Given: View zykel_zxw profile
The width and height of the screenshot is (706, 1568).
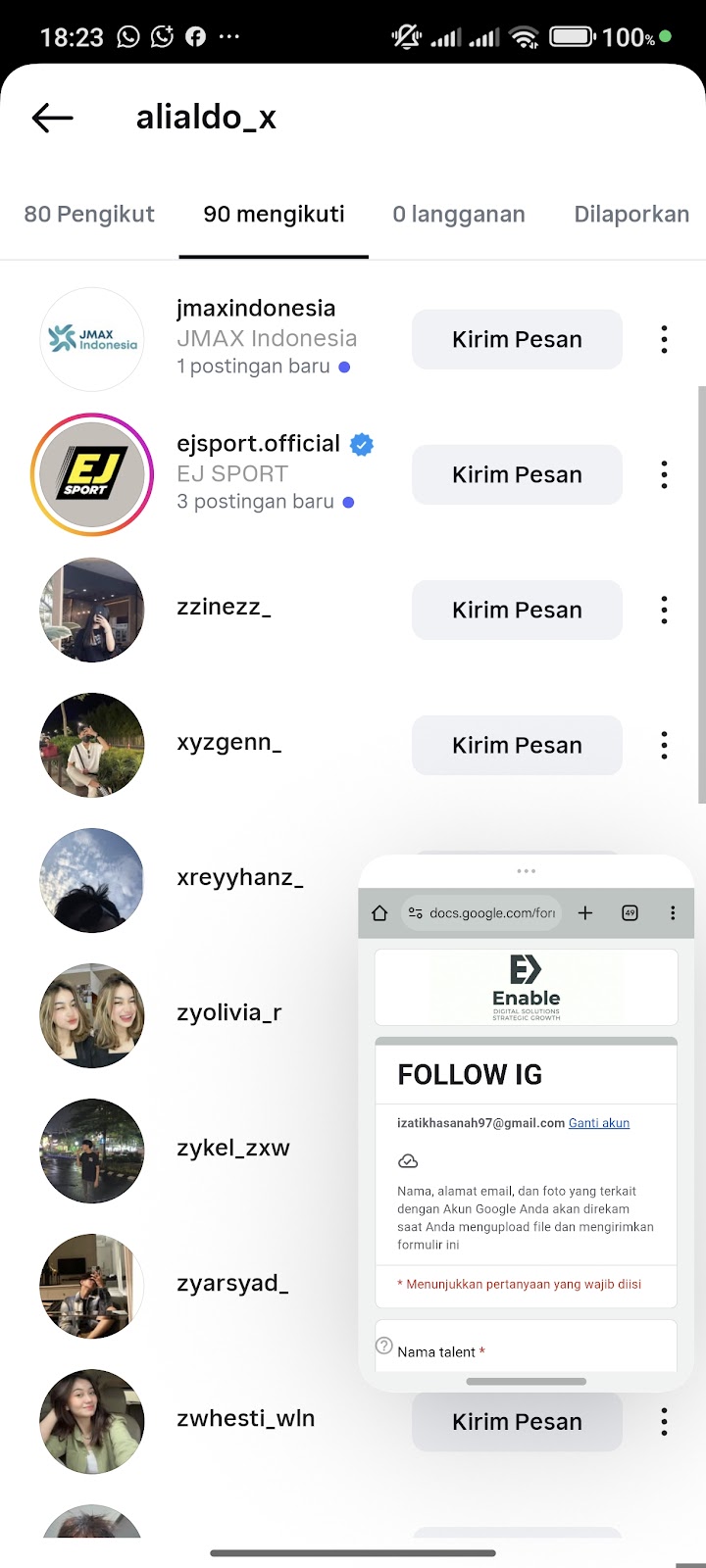Looking at the screenshot, I should tap(233, 1149).
